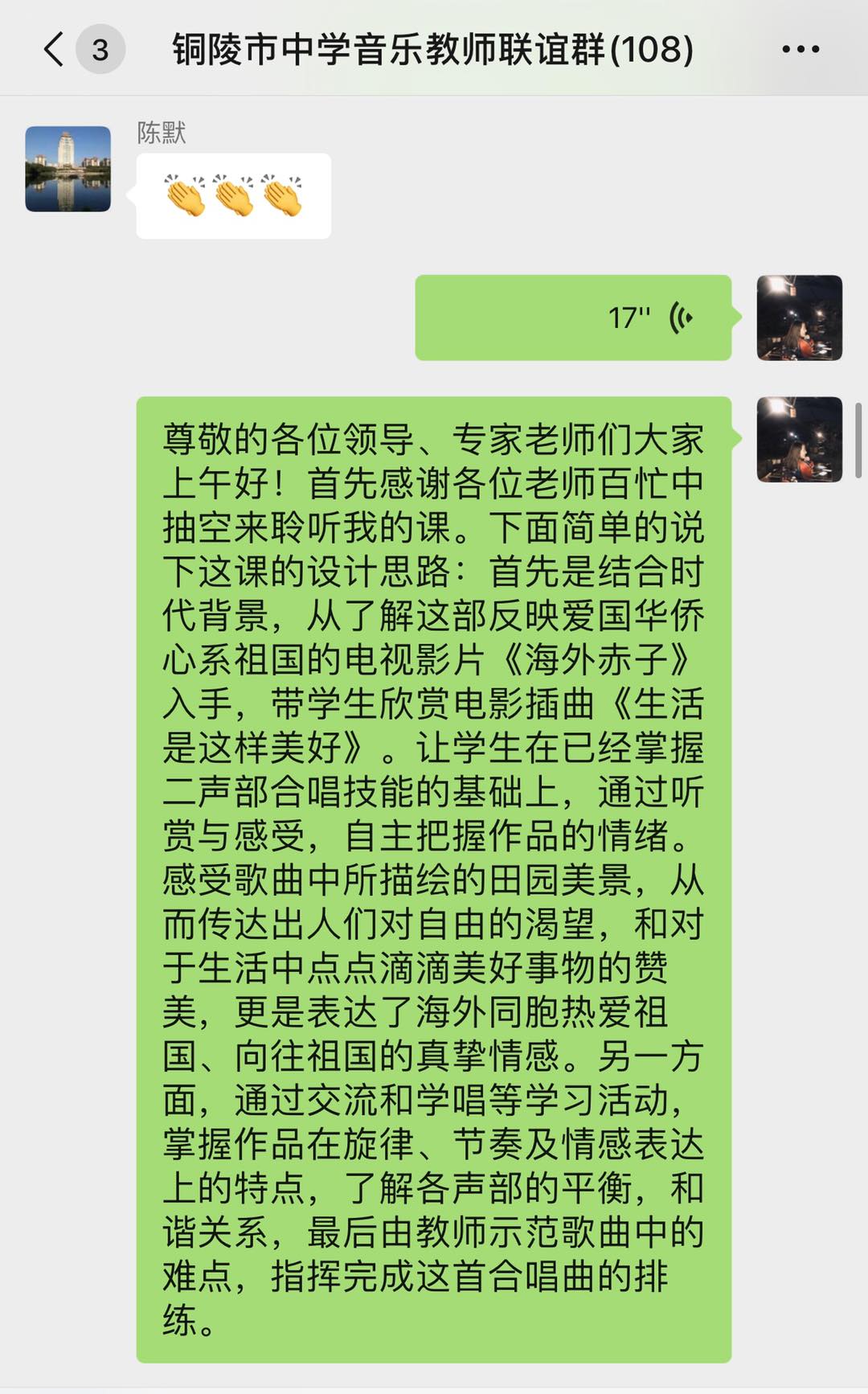The image size is (868, 1394).
Task: Play the 17-second voice message
Action: pos(575,317)
